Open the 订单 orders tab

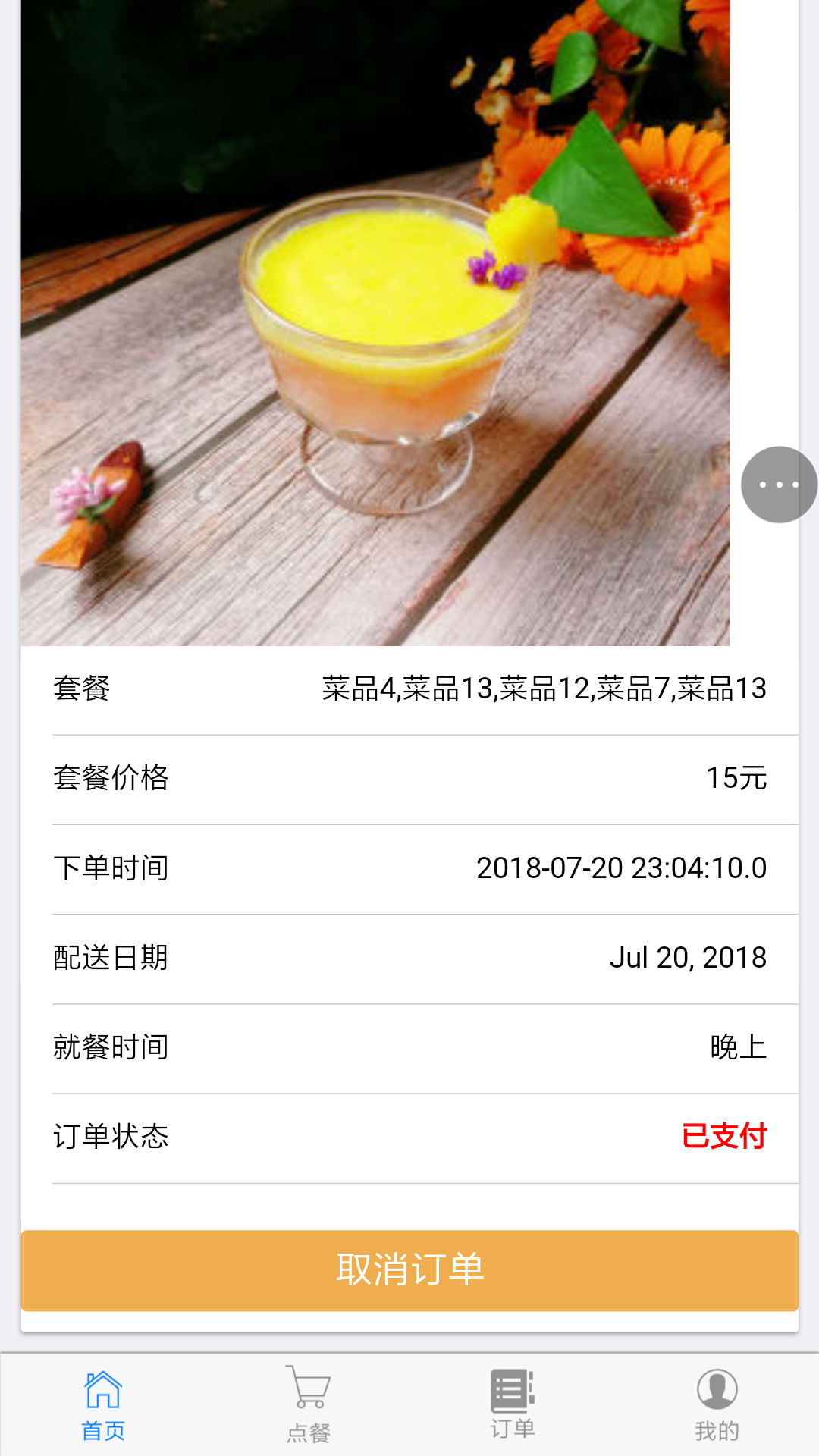(x=513, y=1405)
